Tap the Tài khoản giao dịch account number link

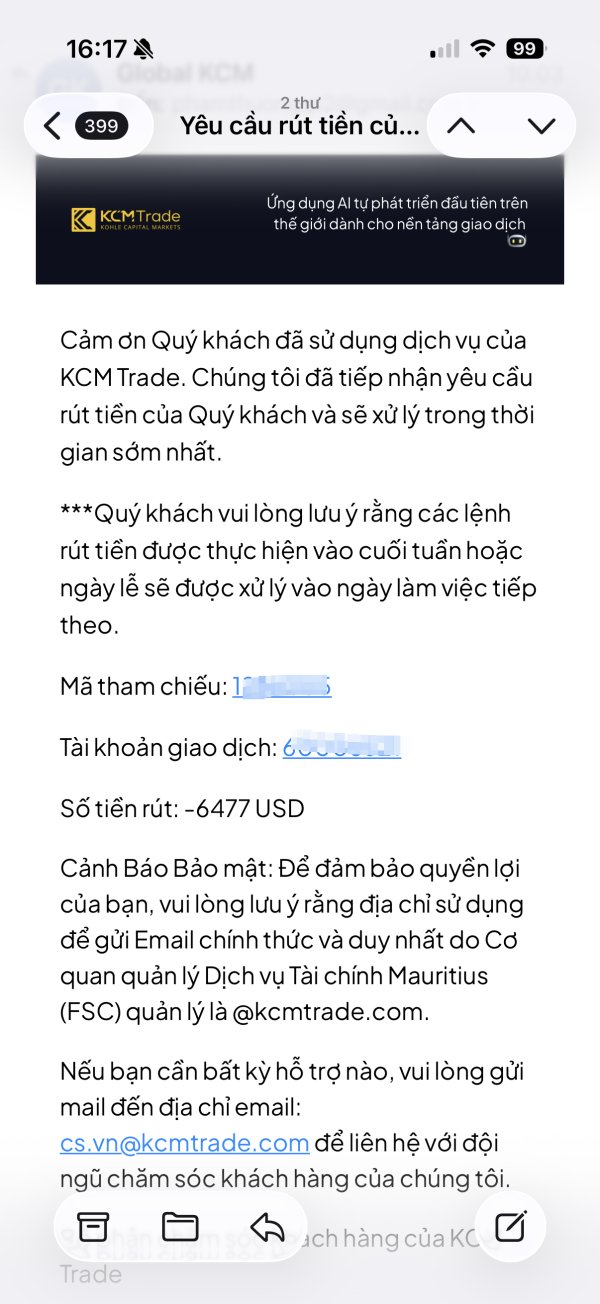pos(342,747)
